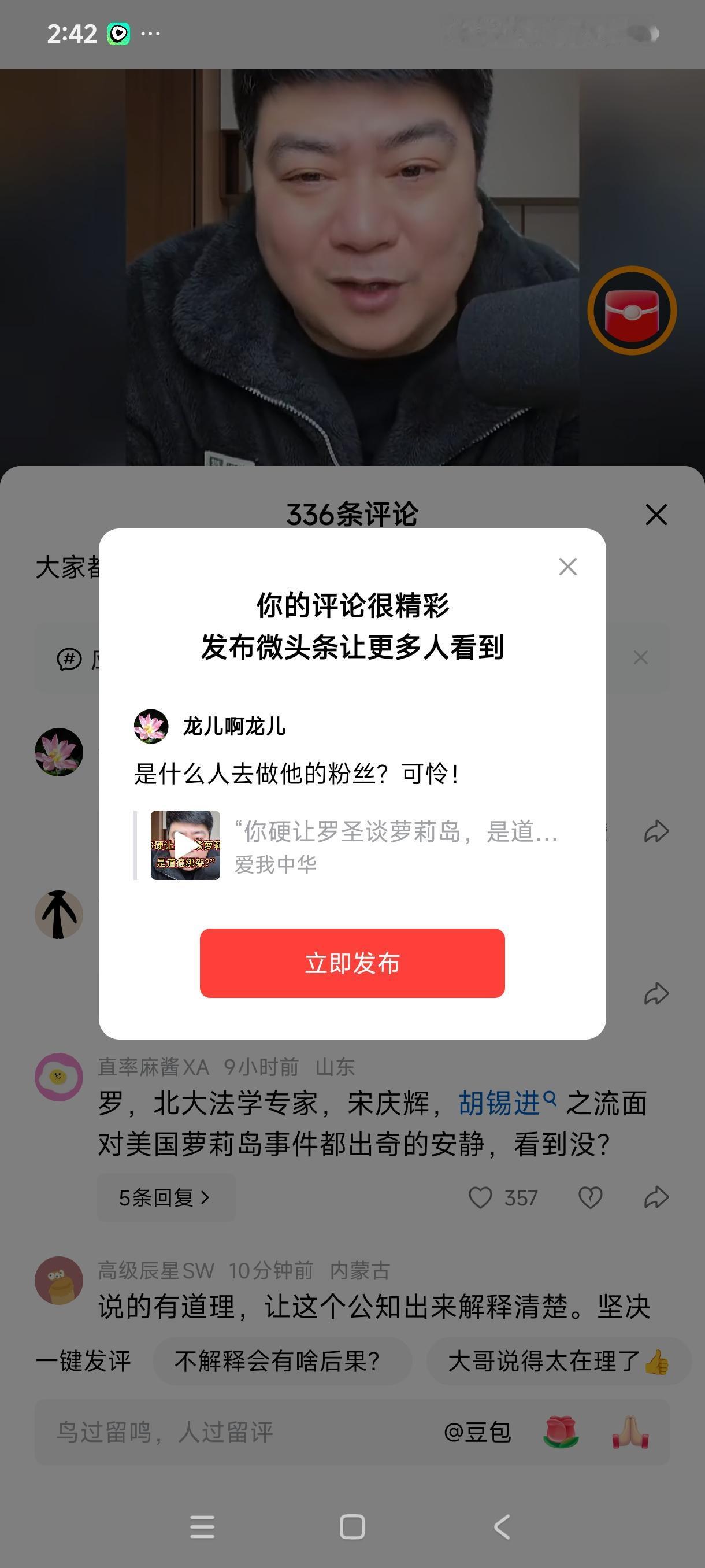The image size is (705, 1568).
Task: Expand the 5条回复 replies thread
Action: (x=164, y=1197)
